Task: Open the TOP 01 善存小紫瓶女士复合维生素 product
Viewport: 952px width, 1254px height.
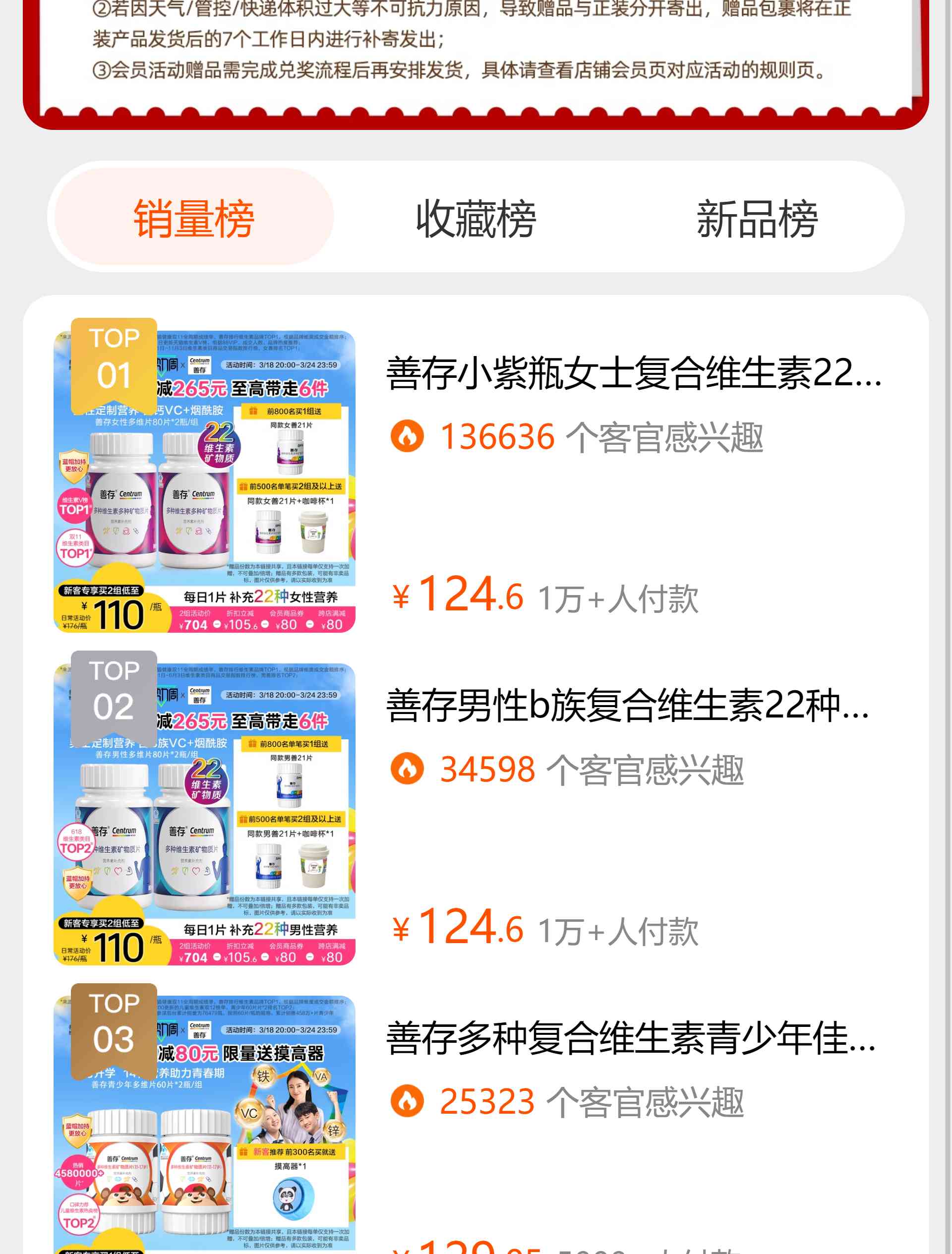Action: 633,373
